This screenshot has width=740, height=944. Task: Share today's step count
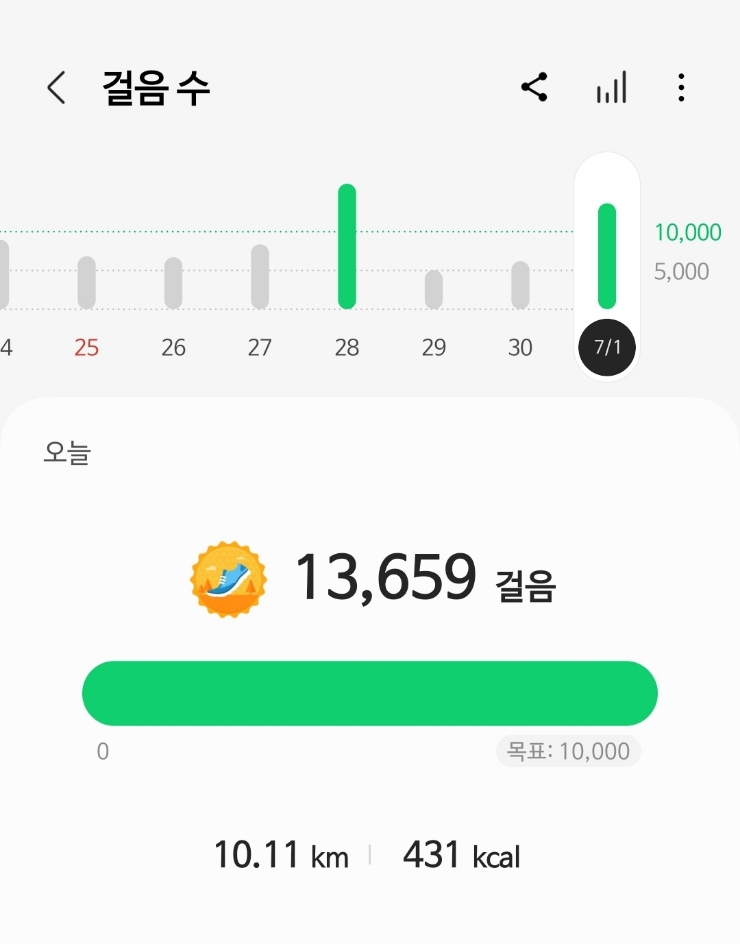534,87
